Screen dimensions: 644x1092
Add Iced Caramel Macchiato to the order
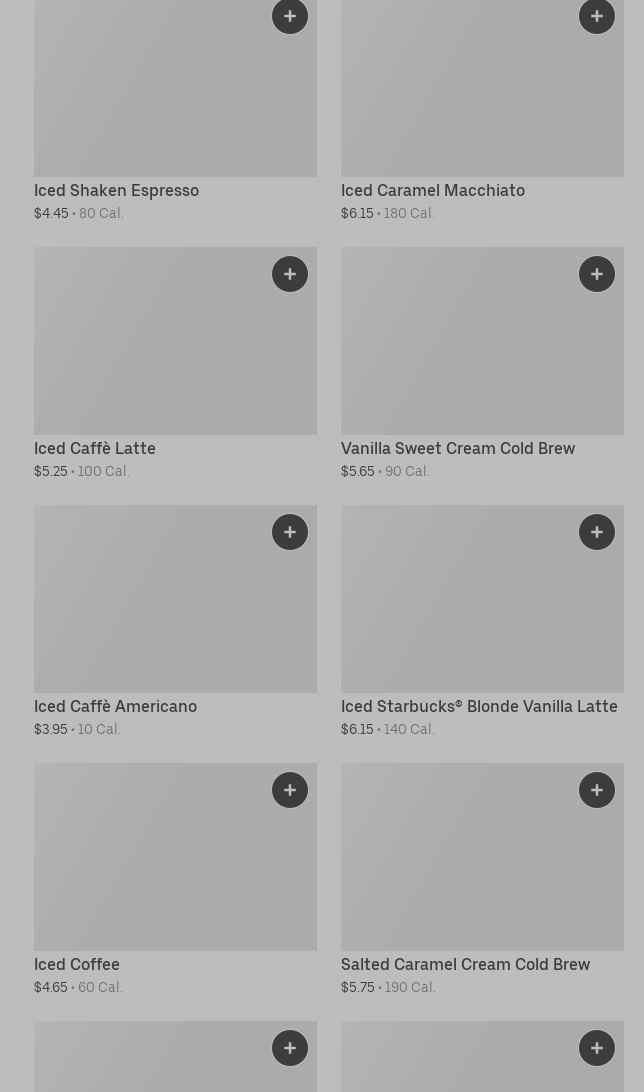[x=597, y=16]
